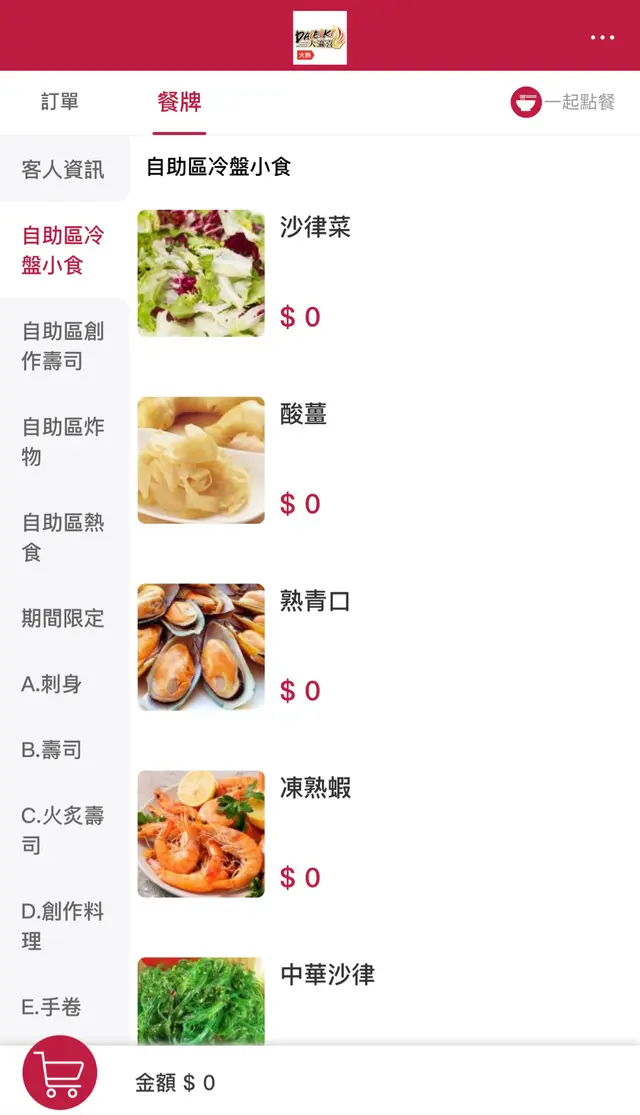Go to the 自助區熱食 category
Screen dimensions: 640x1115
[x=63, y=537]
